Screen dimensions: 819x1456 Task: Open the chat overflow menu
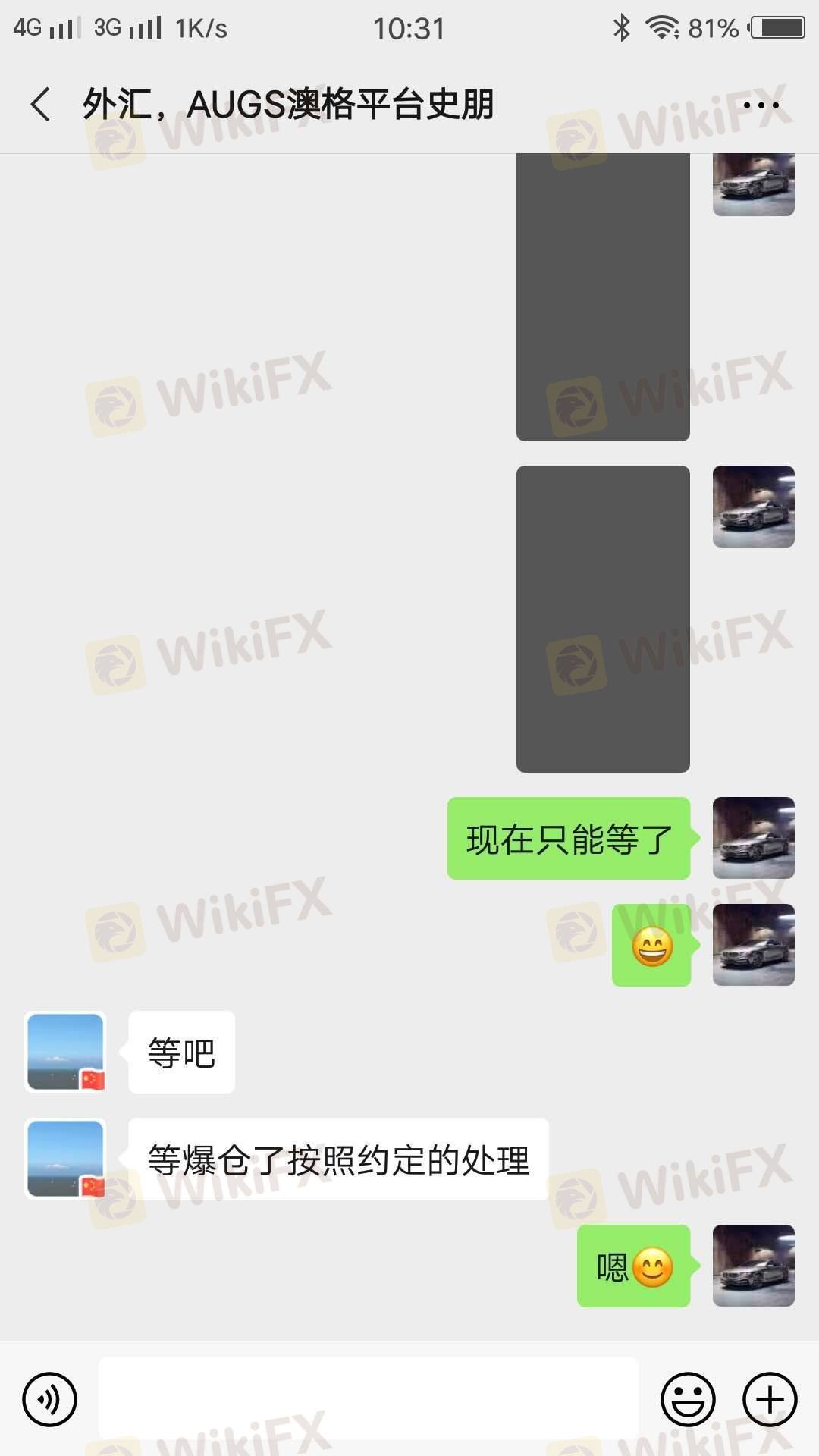tap(761, 105)
